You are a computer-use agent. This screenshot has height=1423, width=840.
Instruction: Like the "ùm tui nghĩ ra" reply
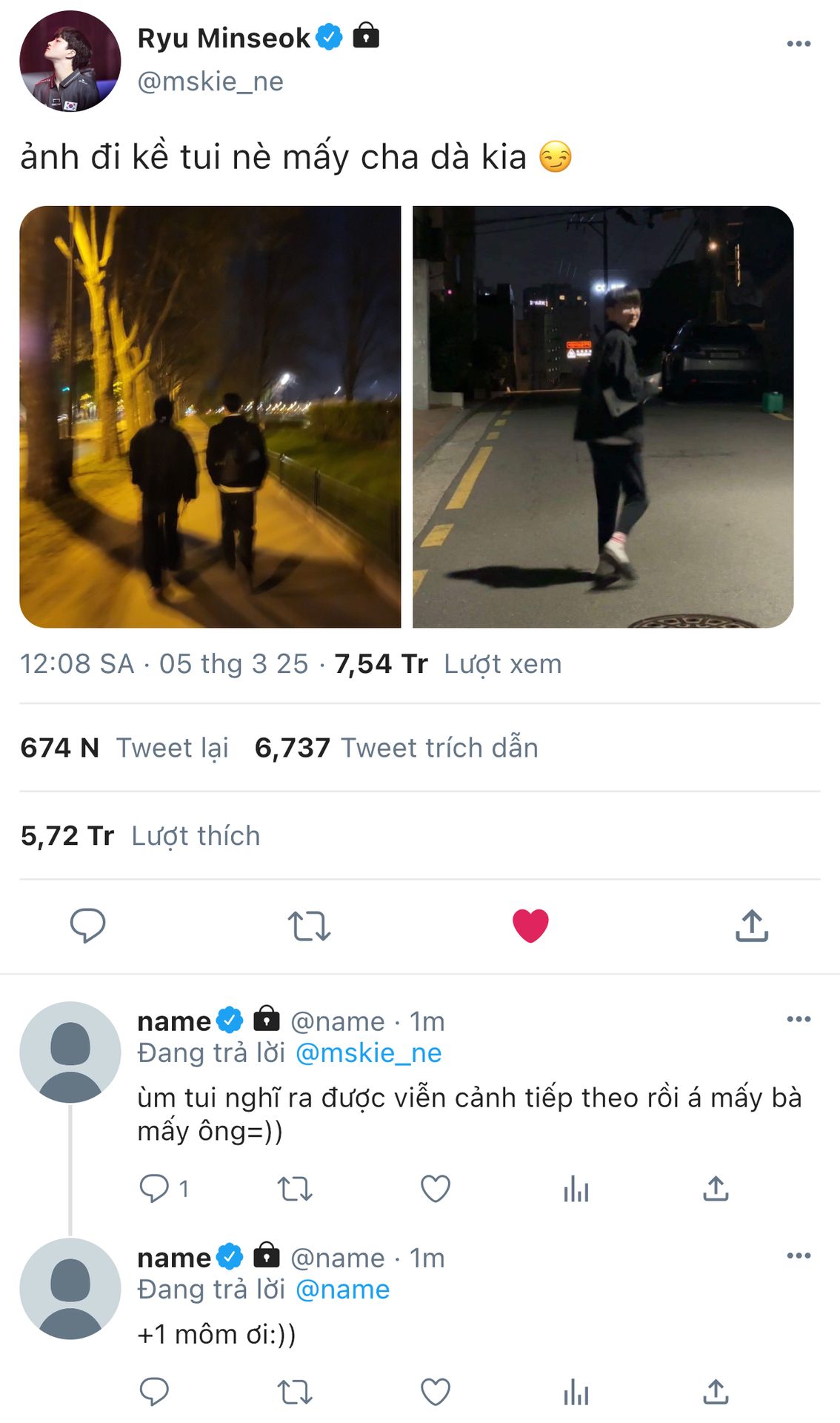coord(436,1189)
